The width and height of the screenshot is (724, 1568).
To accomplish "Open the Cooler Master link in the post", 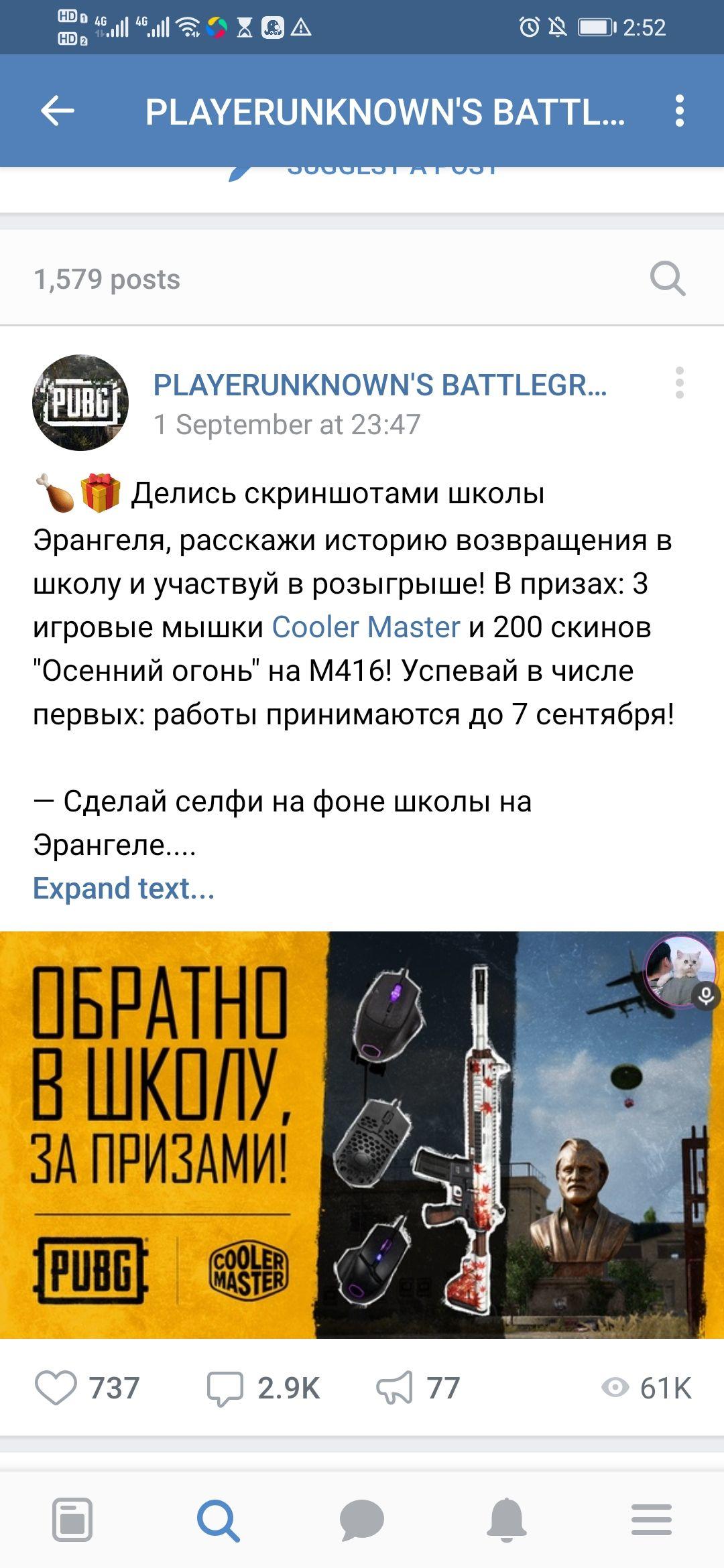I will coord(365,627).
